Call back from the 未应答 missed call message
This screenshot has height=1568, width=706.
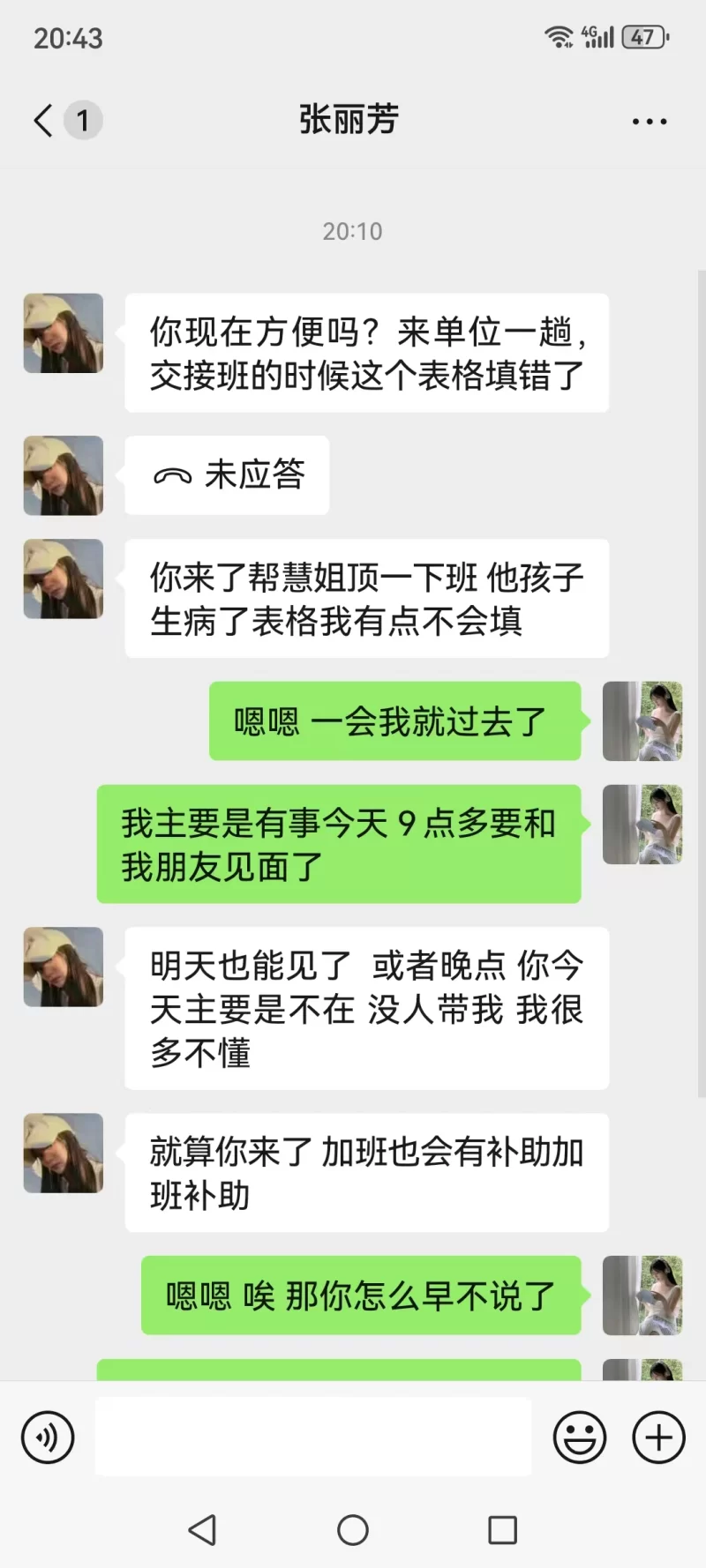pos(228,475)
